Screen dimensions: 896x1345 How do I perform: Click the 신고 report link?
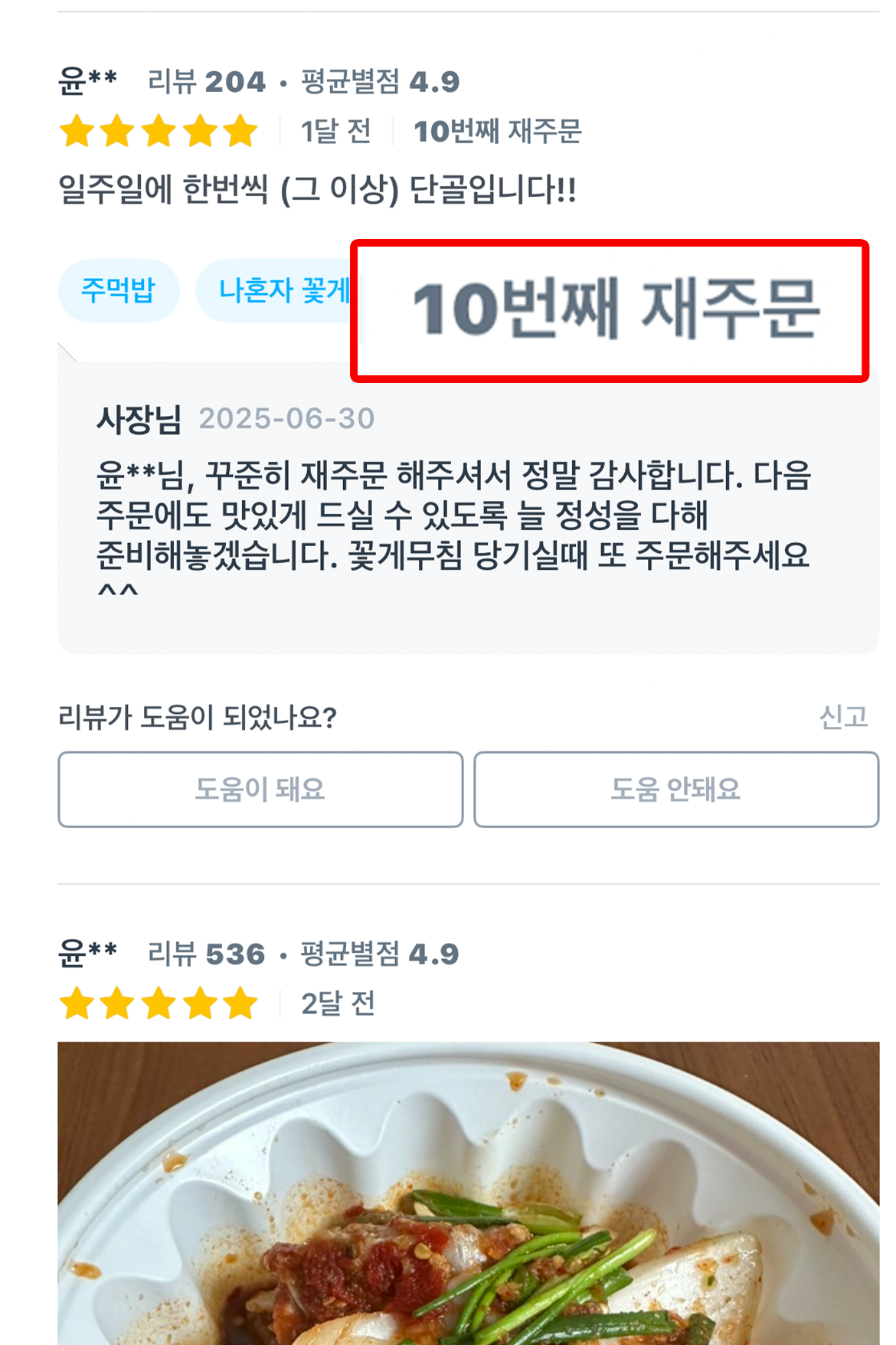pos(843,715)
